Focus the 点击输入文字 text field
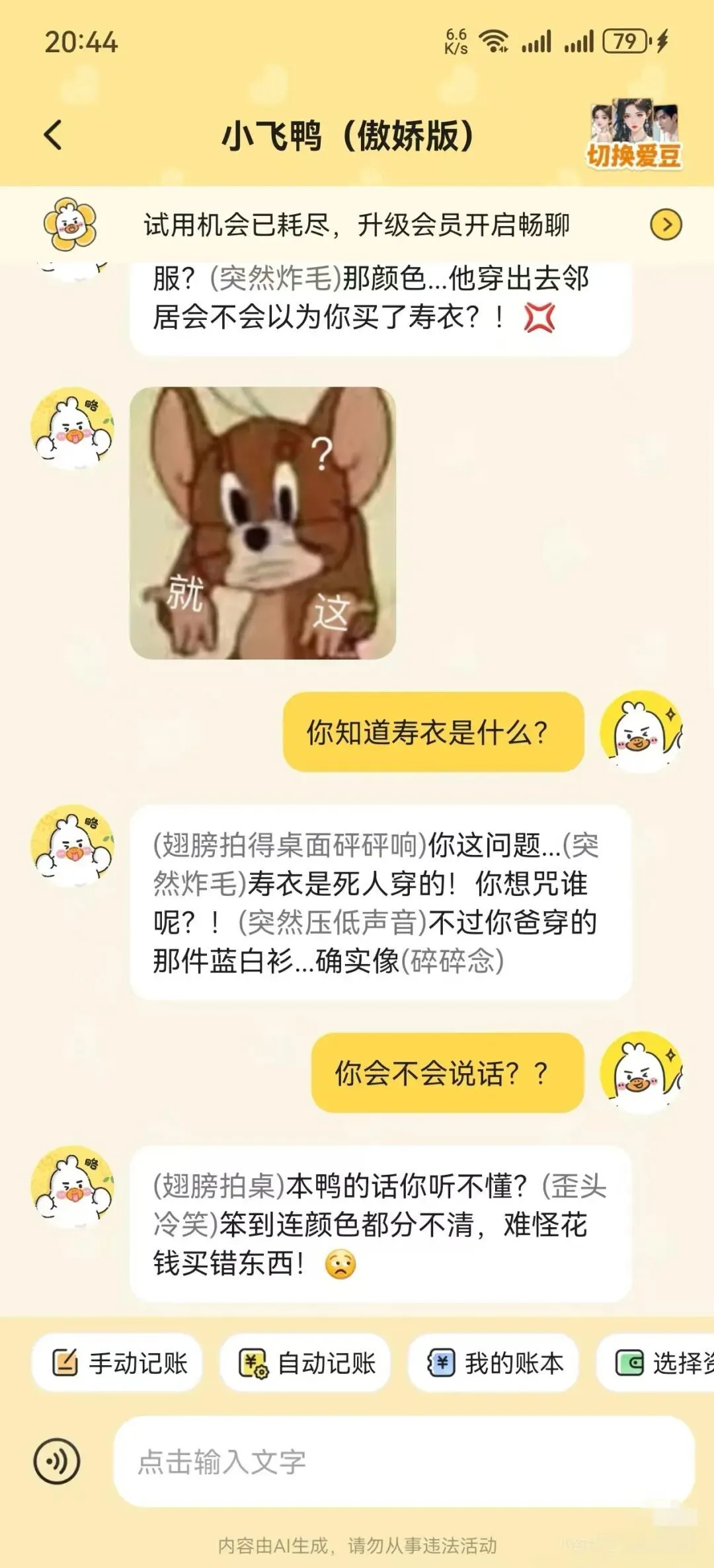 [404, 1462]
